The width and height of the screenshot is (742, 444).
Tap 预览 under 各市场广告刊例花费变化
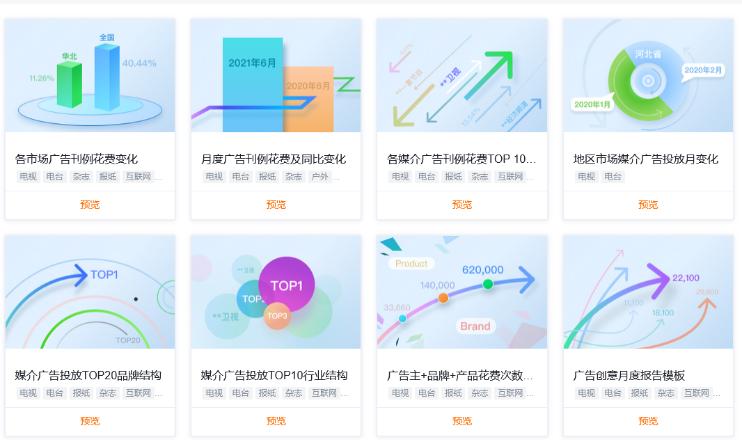(90, 205)
